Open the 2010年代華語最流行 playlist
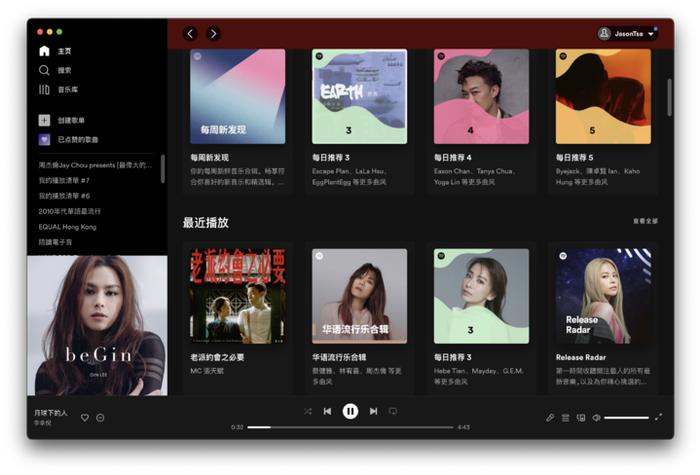This screenshot has height=475, width=700. click(70, 211)
